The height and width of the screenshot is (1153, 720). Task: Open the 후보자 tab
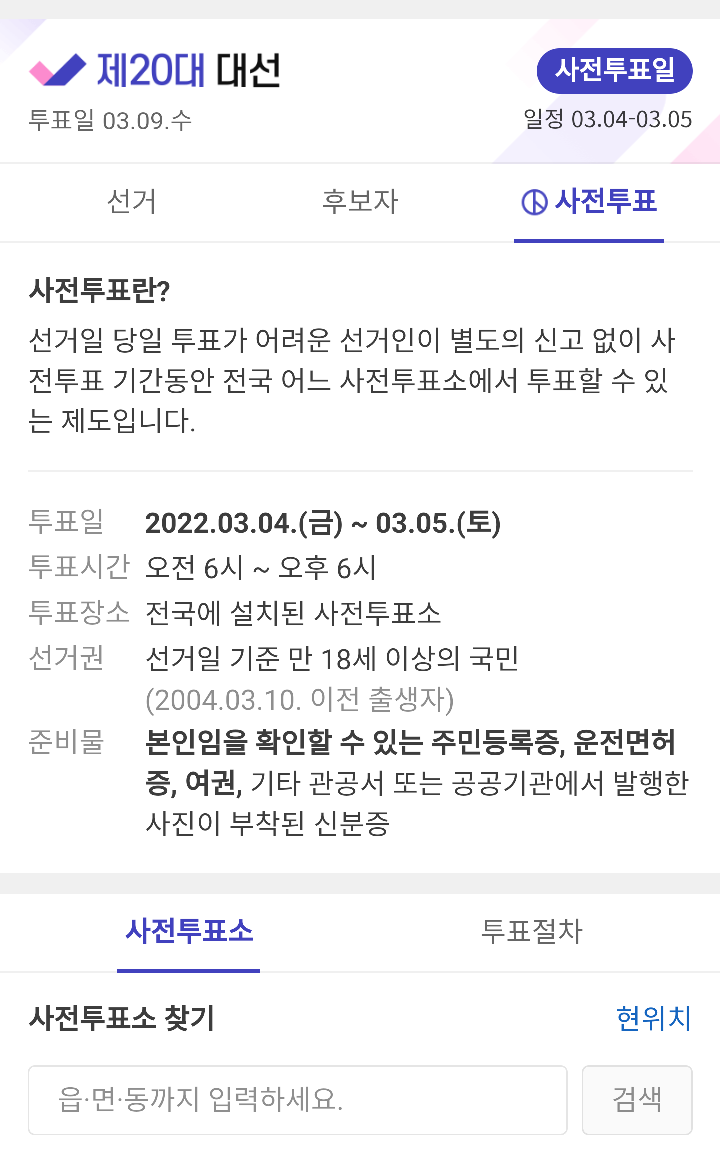[359, 202]
